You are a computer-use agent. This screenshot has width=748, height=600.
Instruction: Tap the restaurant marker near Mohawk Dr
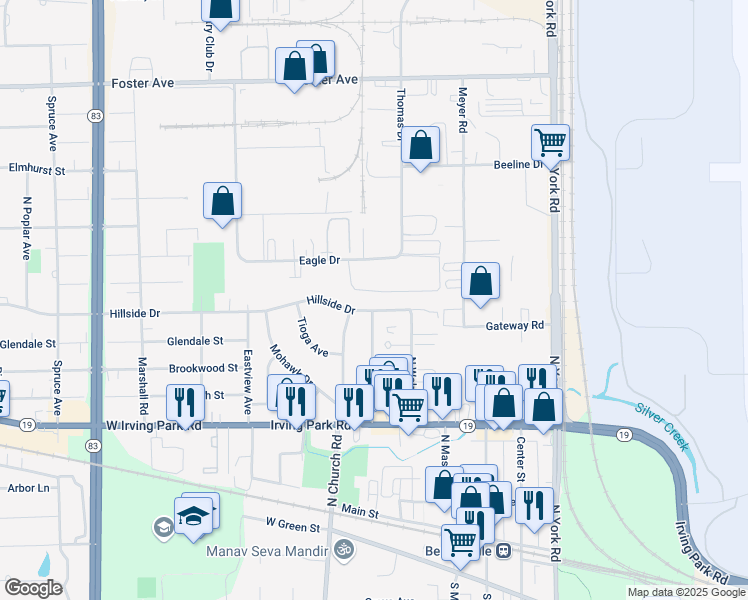pyautogui.click(x=295, y=402)
